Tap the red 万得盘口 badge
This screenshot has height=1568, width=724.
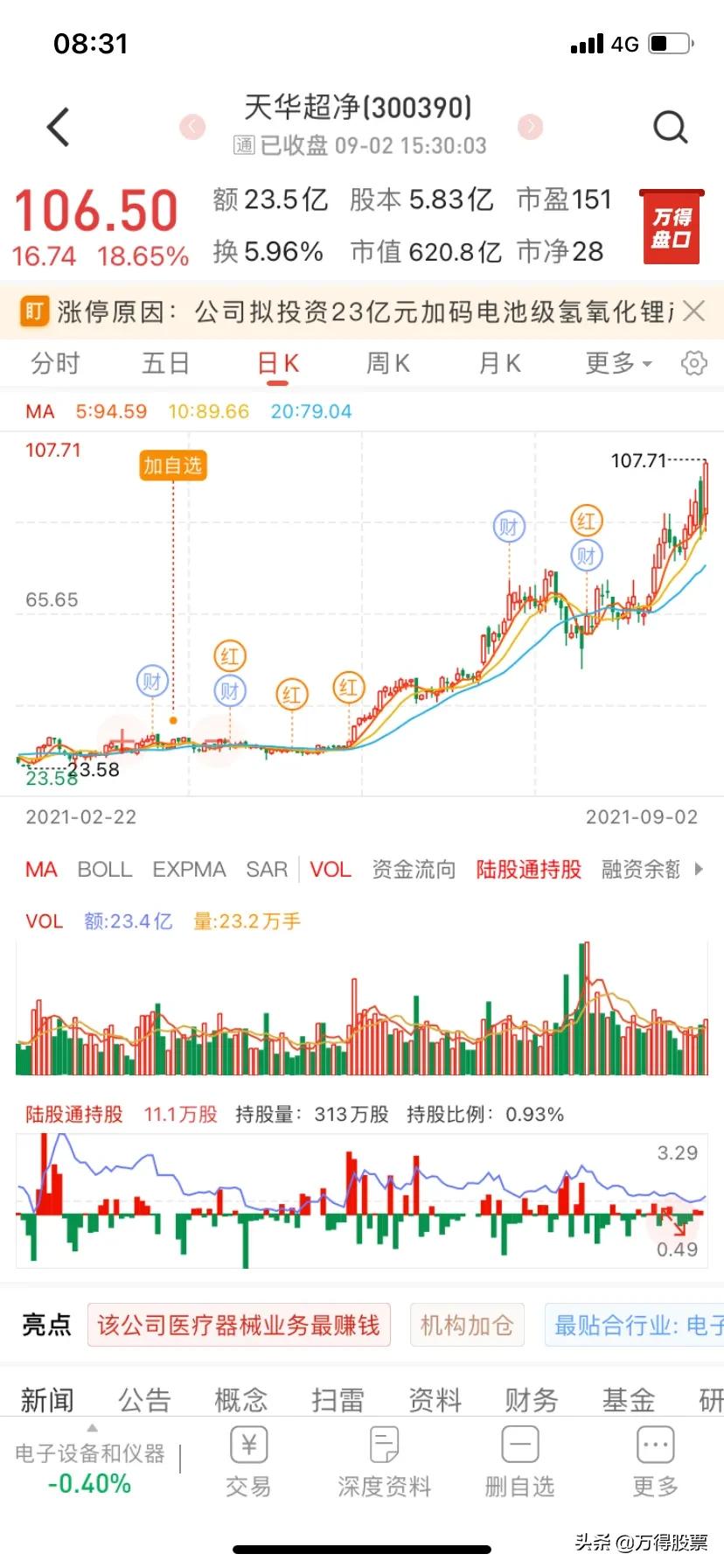[672, 226]
